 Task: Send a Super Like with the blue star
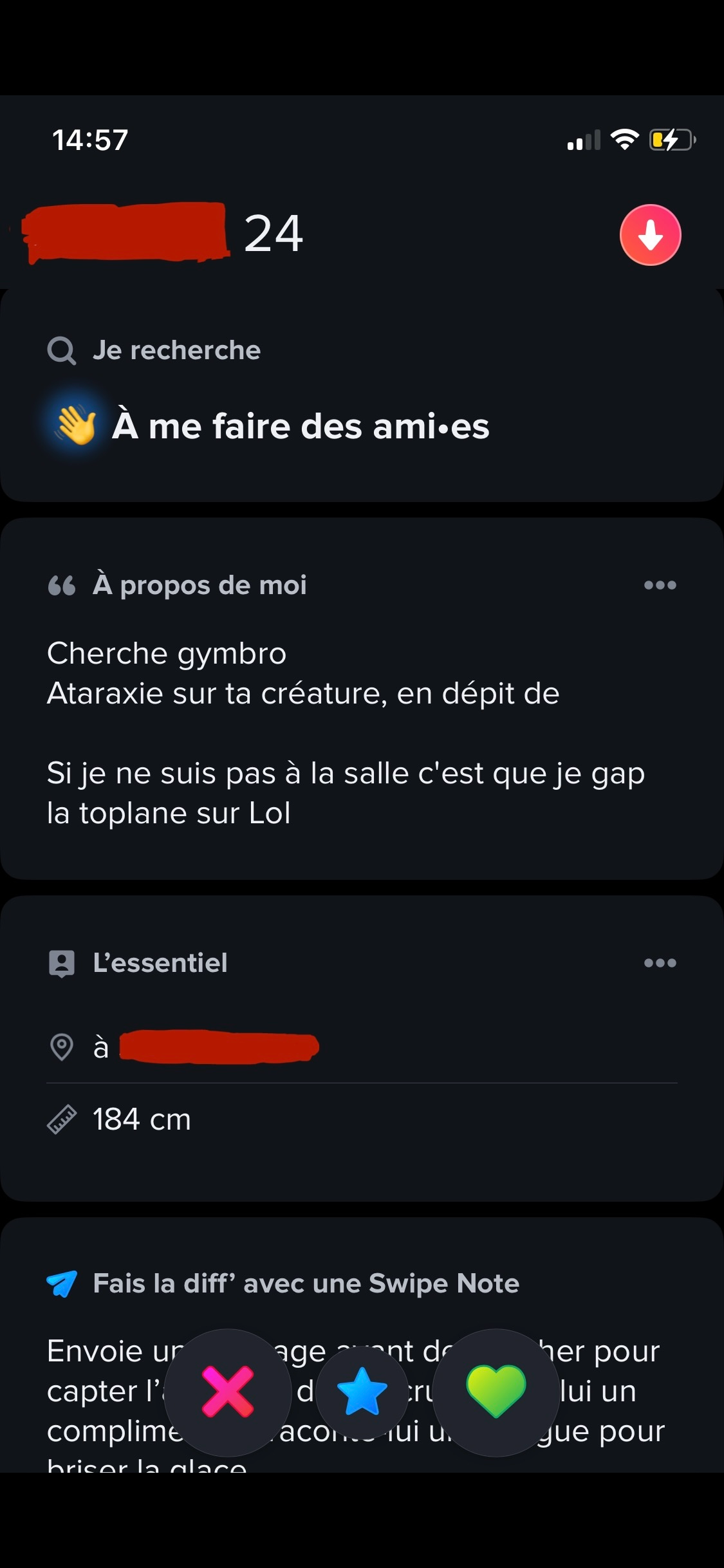[362, 1393]
